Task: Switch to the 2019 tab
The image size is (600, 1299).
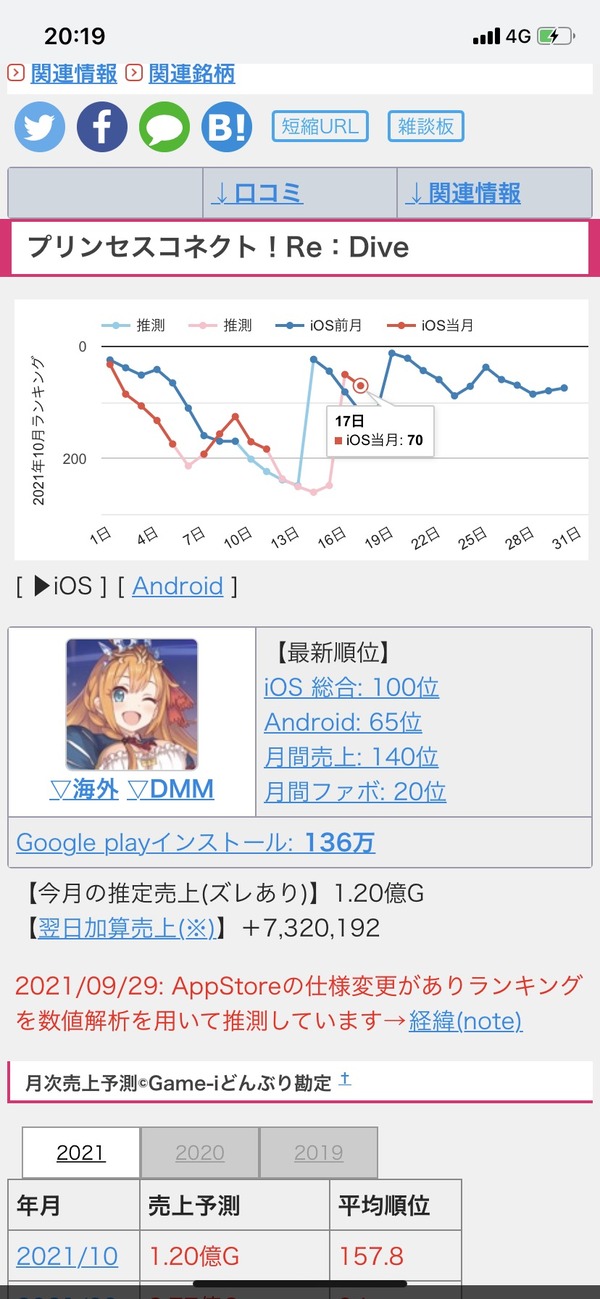Action: (x=319, y=1153)
